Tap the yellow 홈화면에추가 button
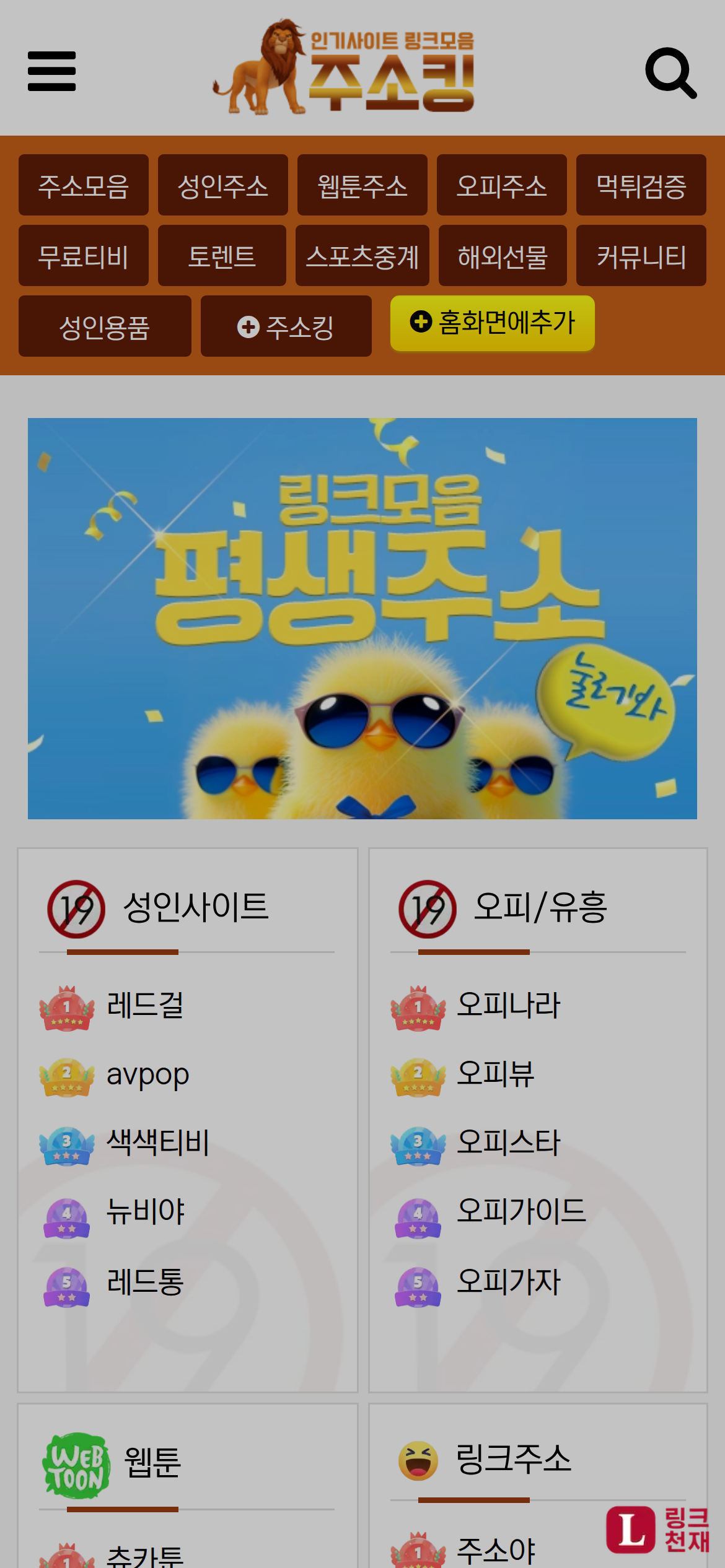 pos(492,323)
